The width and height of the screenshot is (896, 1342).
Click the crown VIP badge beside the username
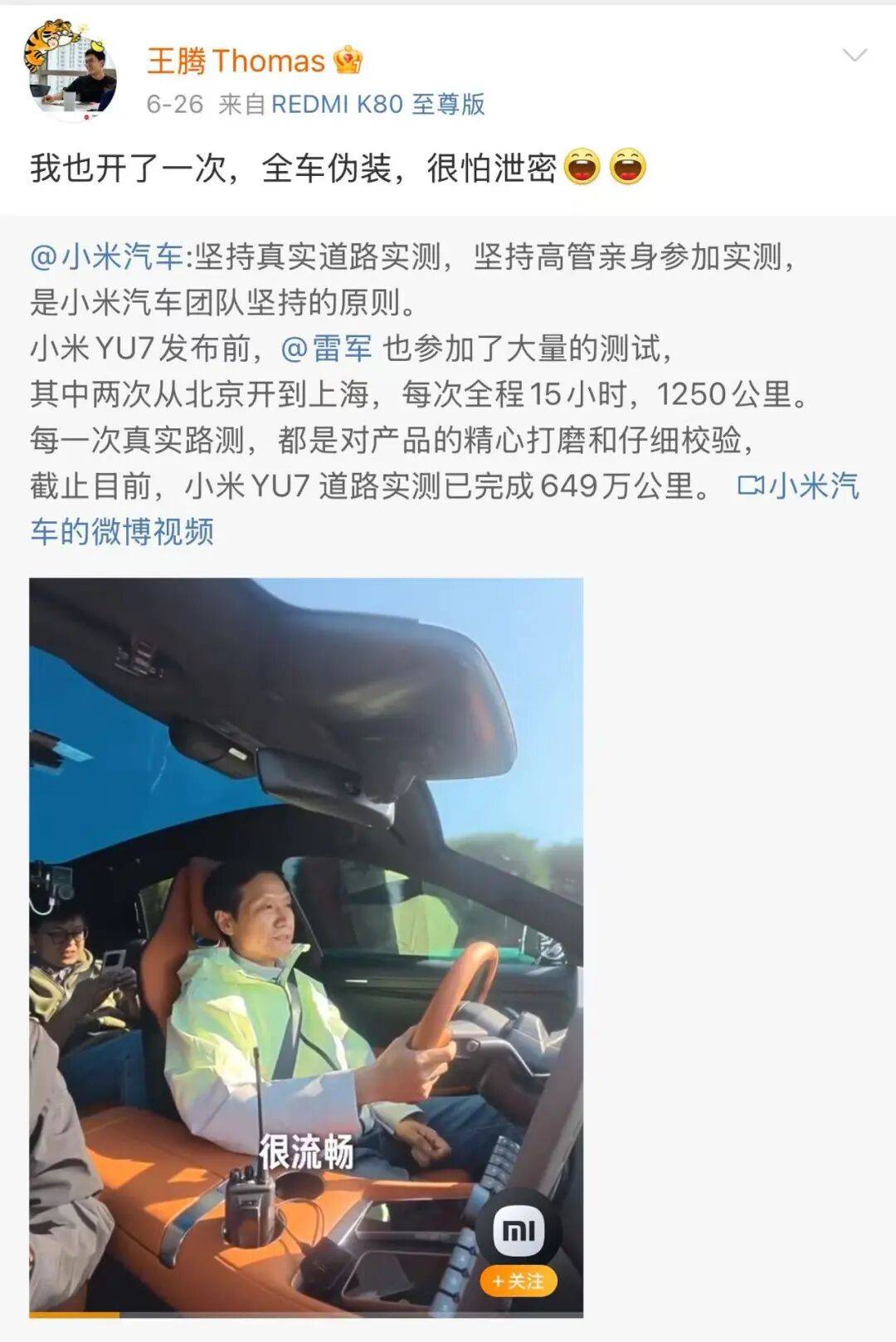click(348, 60)
